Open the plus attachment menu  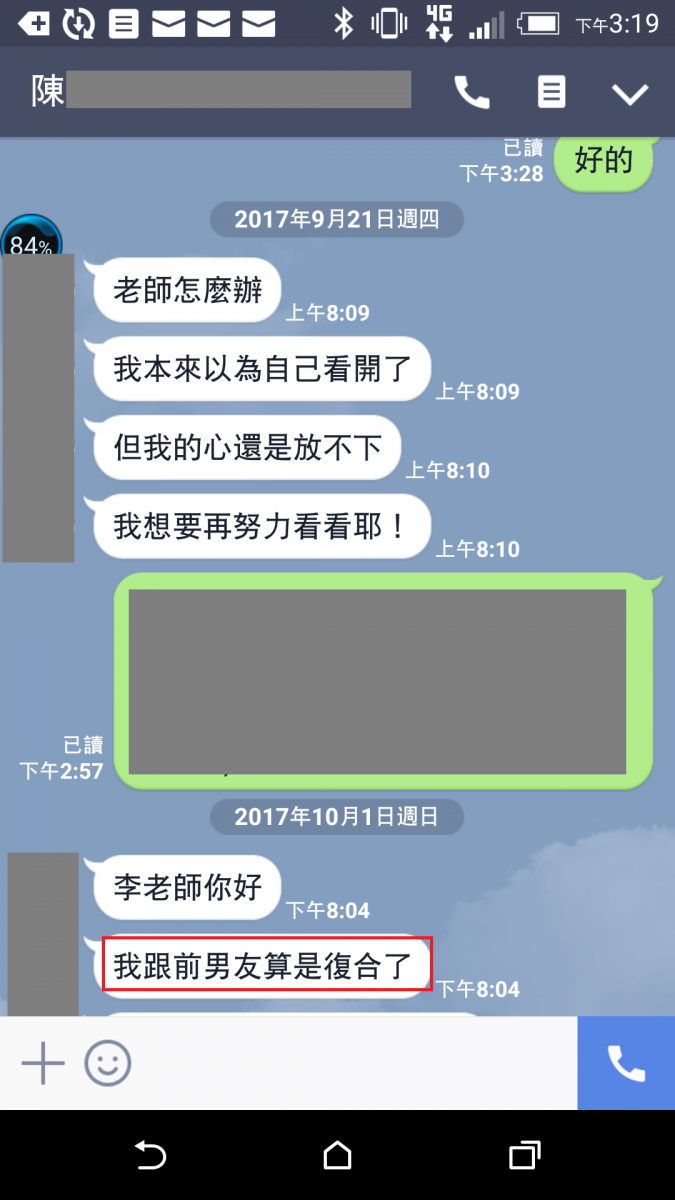coord(43,1063)
